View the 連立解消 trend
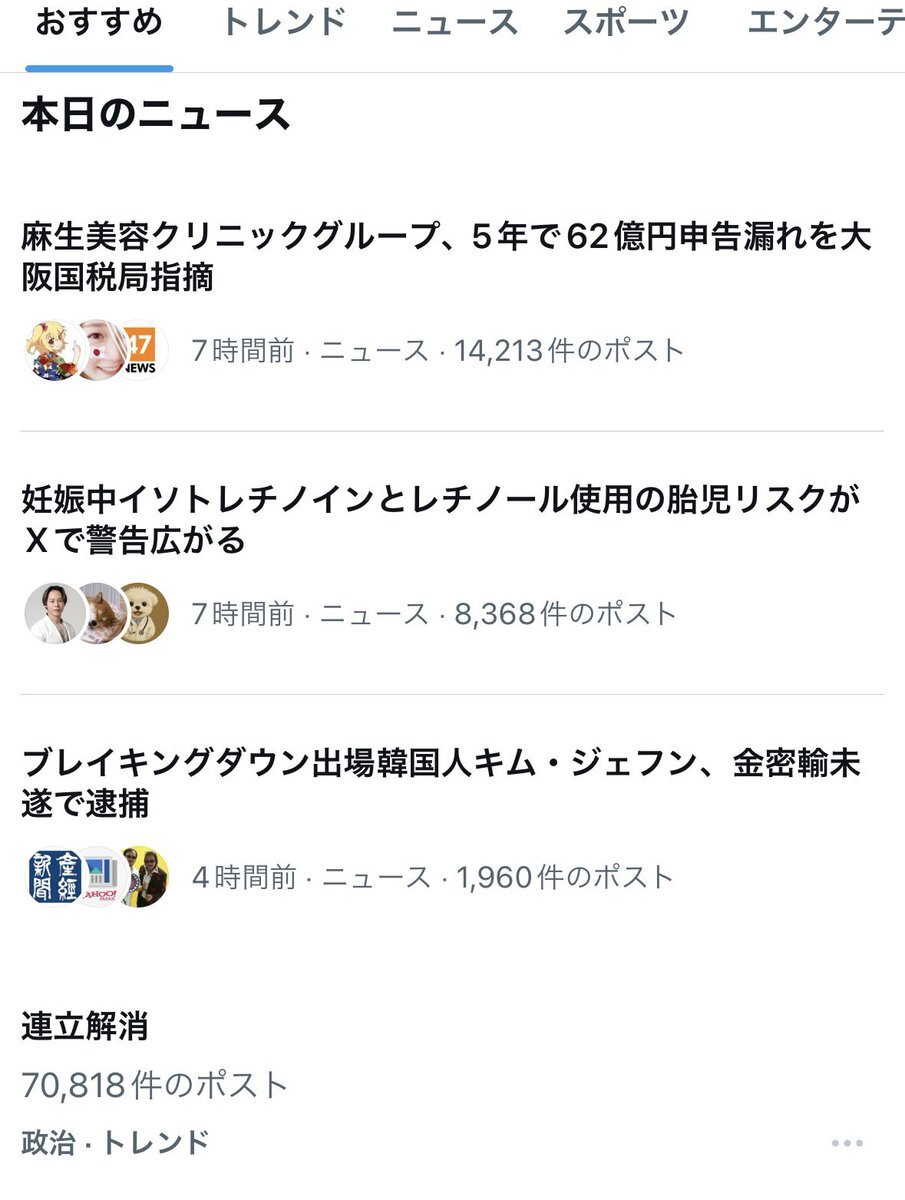 click(x=86, y=1026)
